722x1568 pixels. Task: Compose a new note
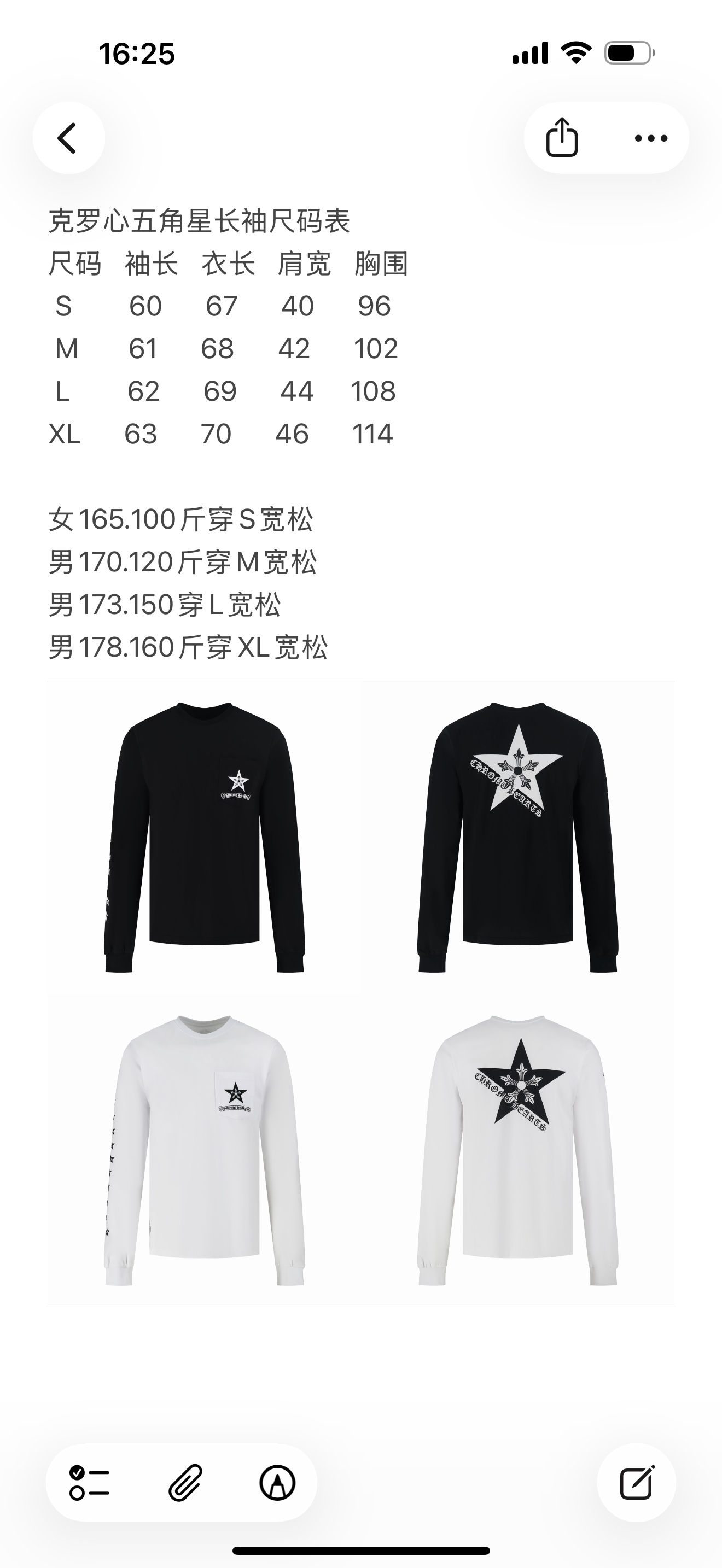pyautogui.click(x=636, y=1483)
